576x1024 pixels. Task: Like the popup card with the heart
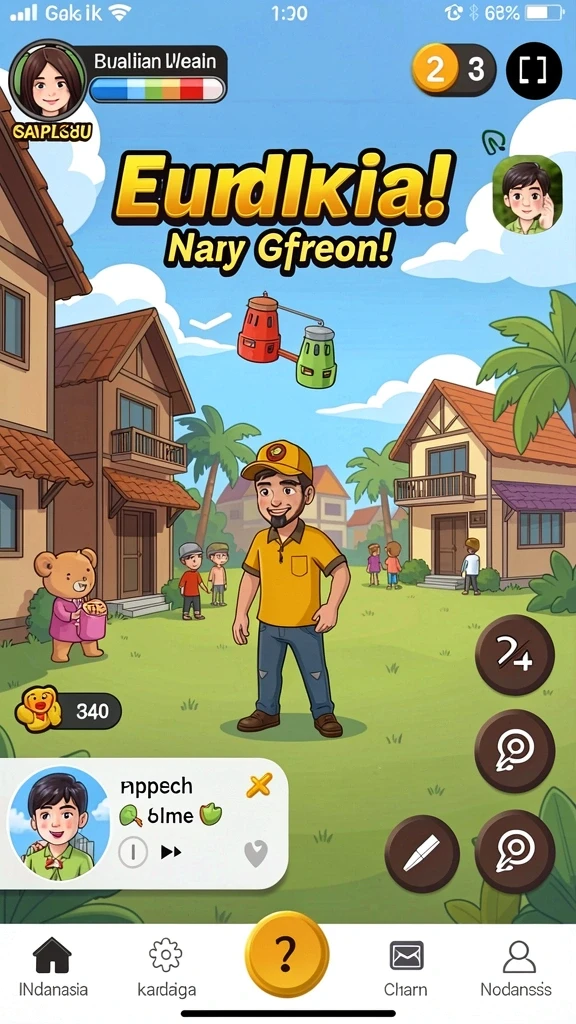(x=255, y=853)
